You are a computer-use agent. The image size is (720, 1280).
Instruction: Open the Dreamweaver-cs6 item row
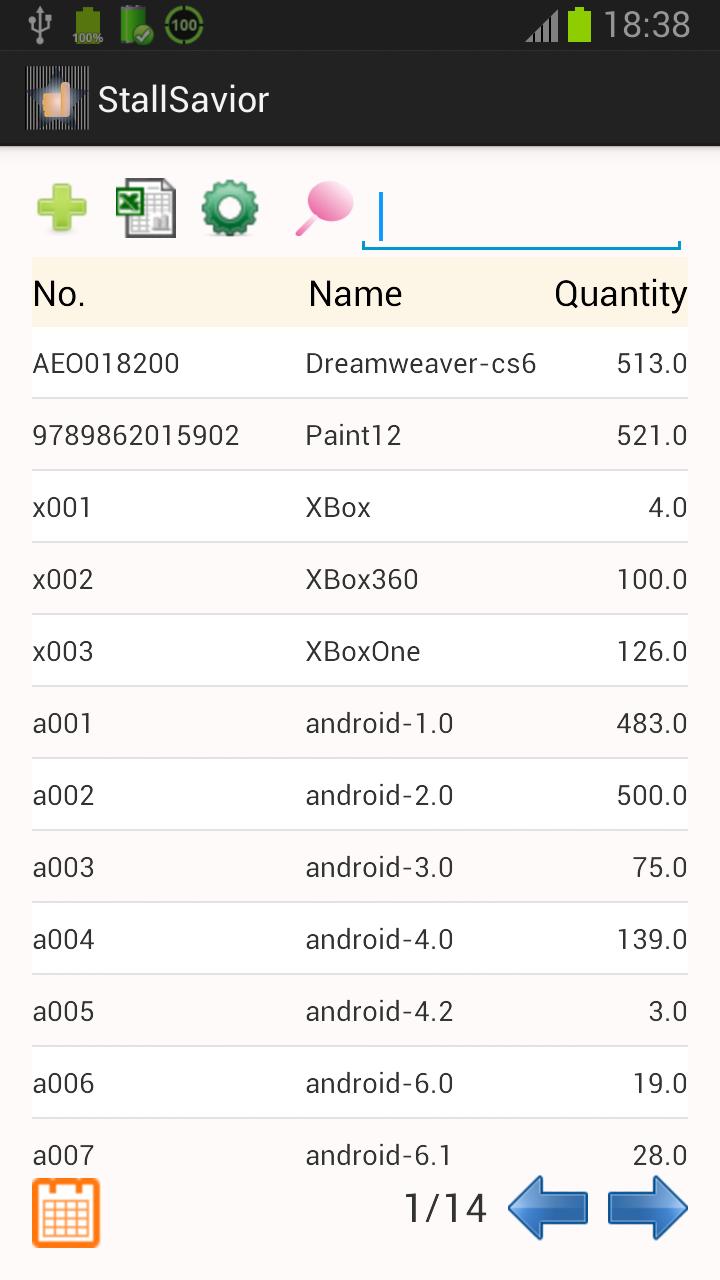[360, 363]
